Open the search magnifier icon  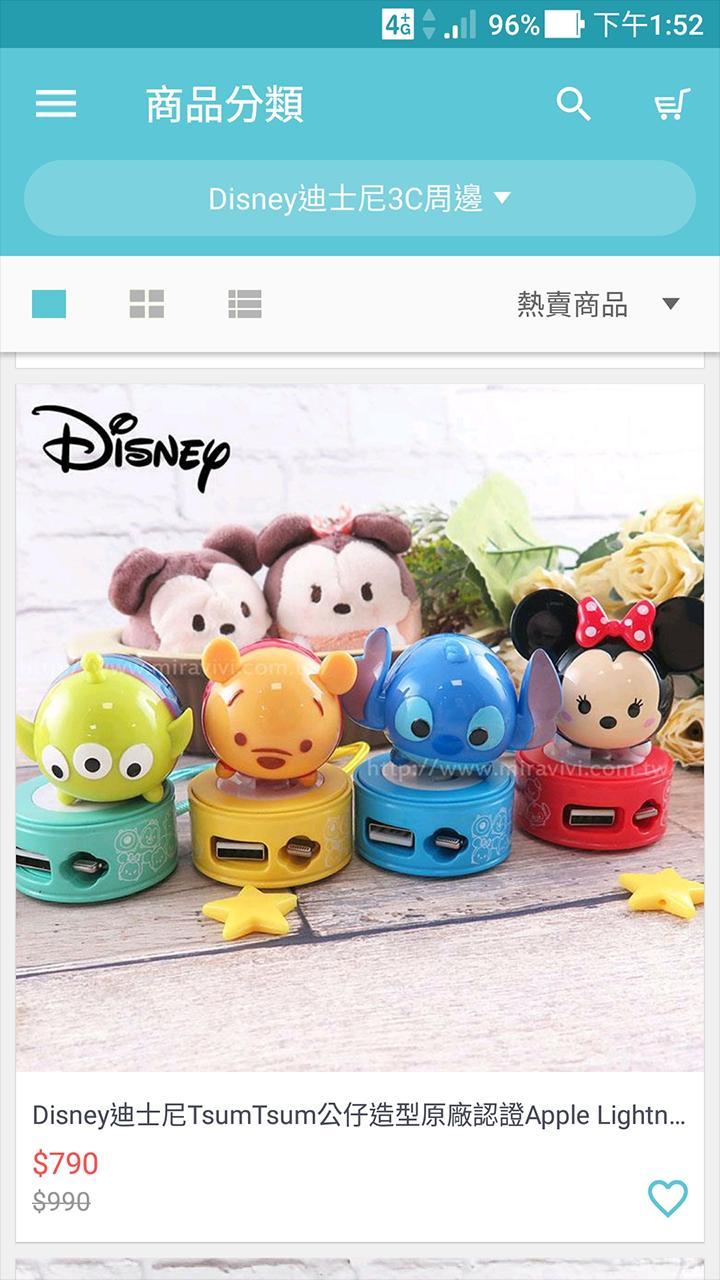pyautogui.click(x=573, y=104)
